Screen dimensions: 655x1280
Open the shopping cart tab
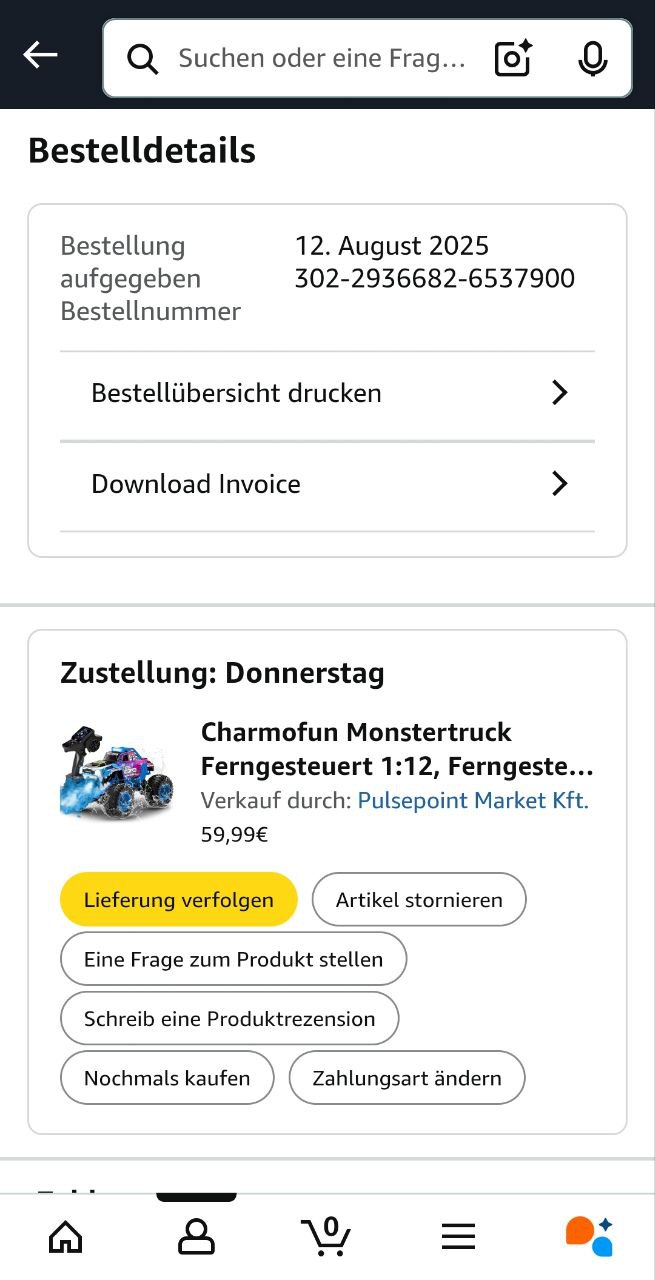pyautogui.click(x=327, y=1237)
